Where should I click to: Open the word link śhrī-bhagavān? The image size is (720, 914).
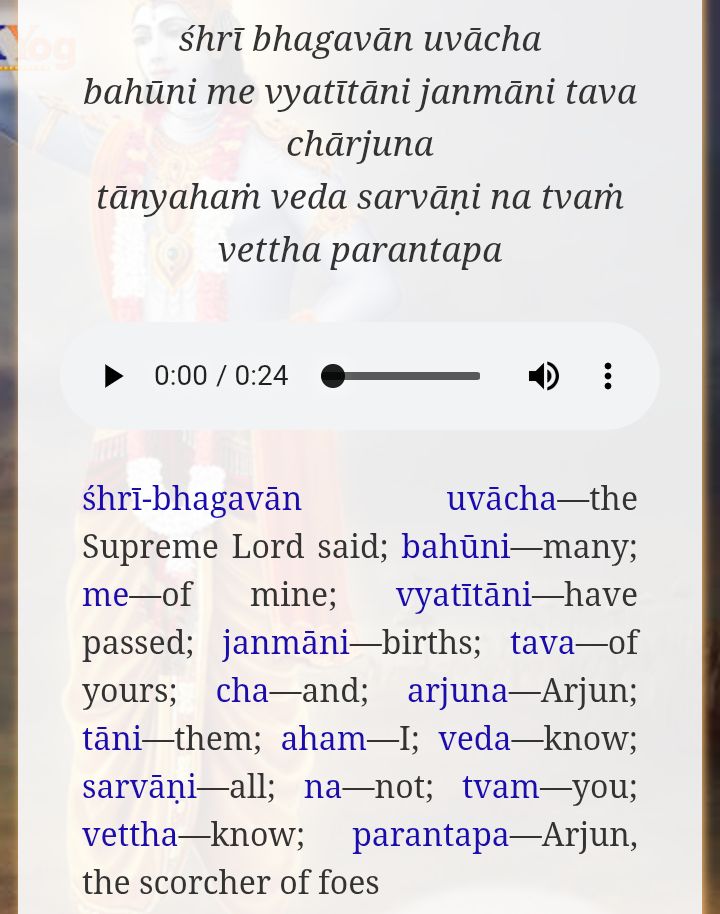pos(192,498)
